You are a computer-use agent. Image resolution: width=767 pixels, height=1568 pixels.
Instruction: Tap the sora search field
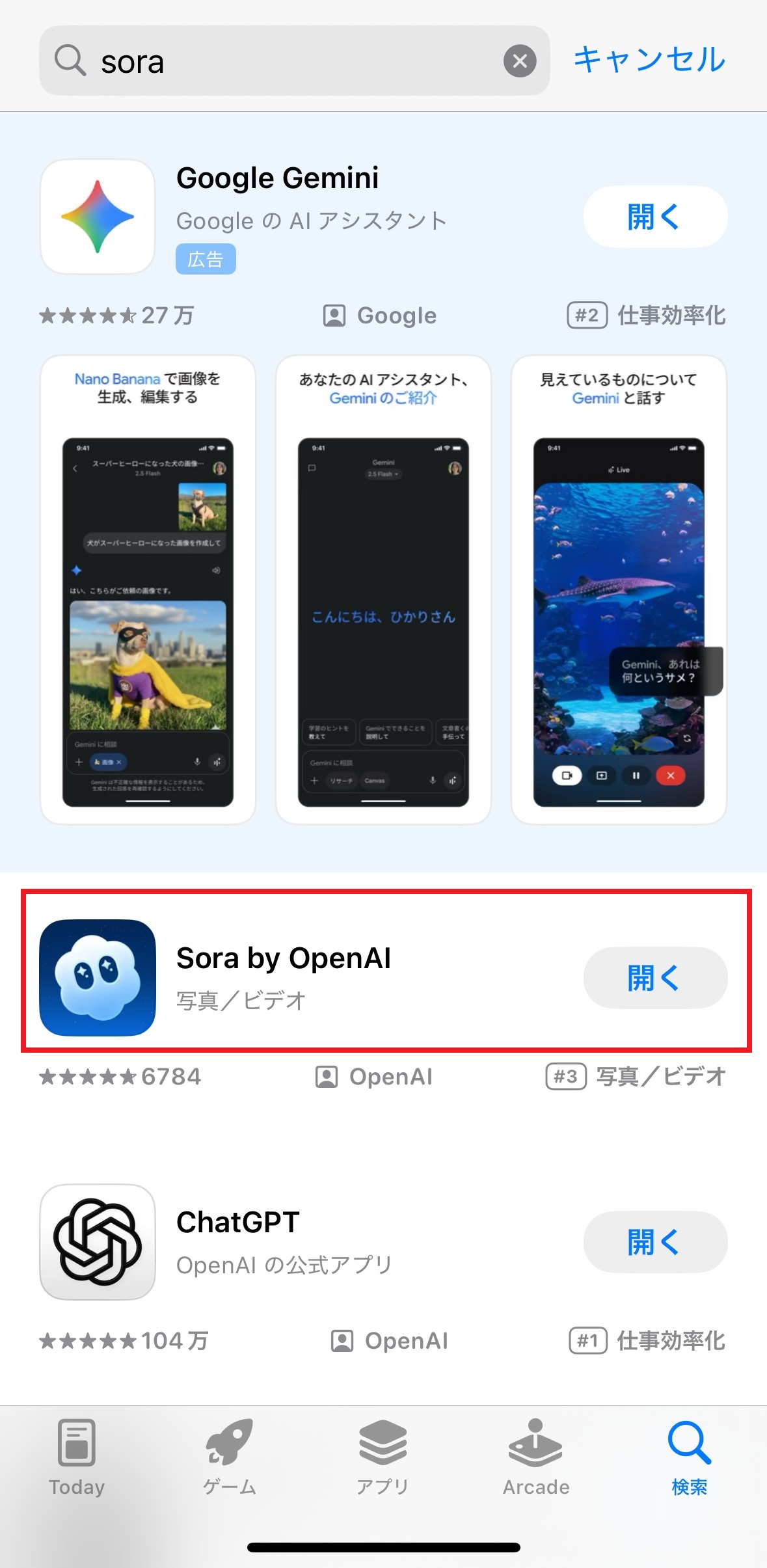coord(293,61)
